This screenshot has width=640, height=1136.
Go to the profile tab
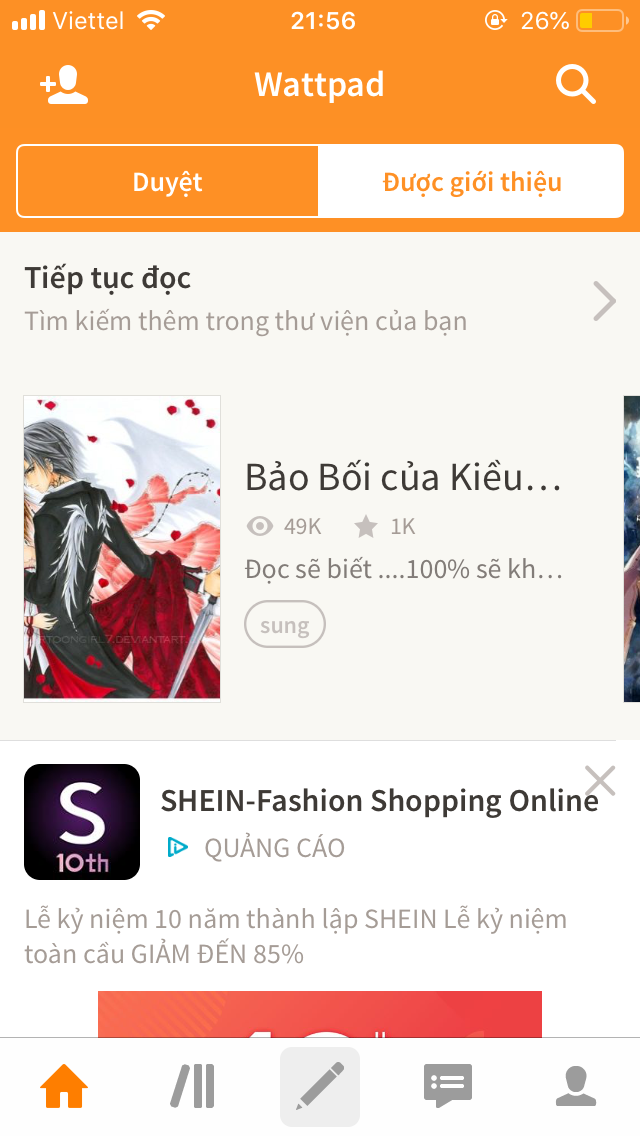pos(576,1086)
